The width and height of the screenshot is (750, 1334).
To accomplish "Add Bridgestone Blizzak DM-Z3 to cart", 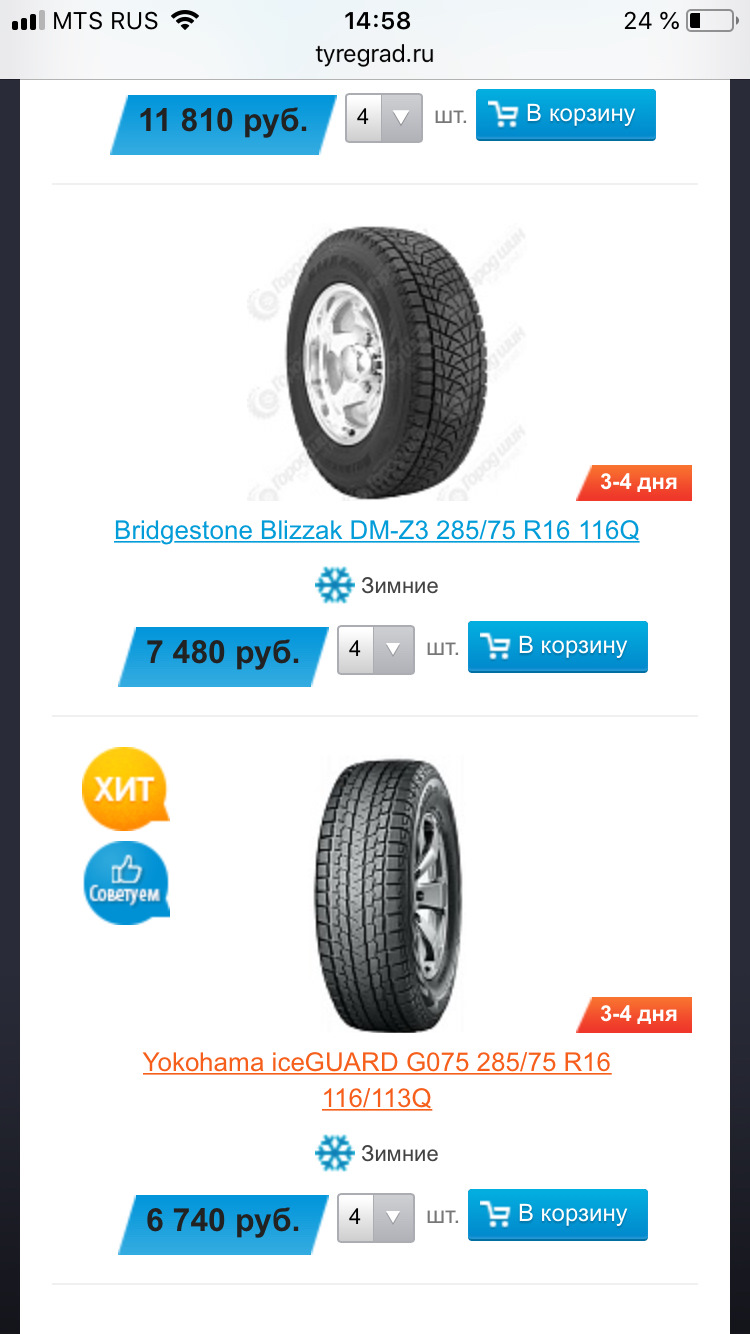I will click(557, 646).
